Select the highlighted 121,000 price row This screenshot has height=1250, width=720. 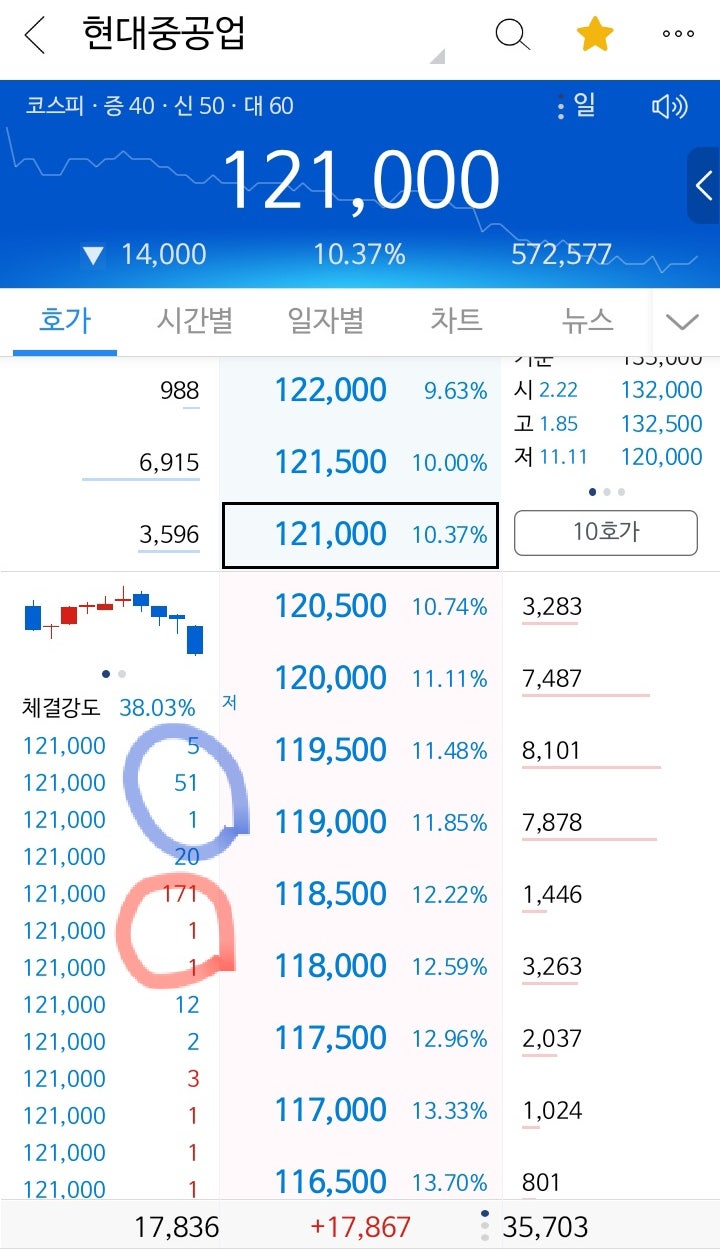359,533
